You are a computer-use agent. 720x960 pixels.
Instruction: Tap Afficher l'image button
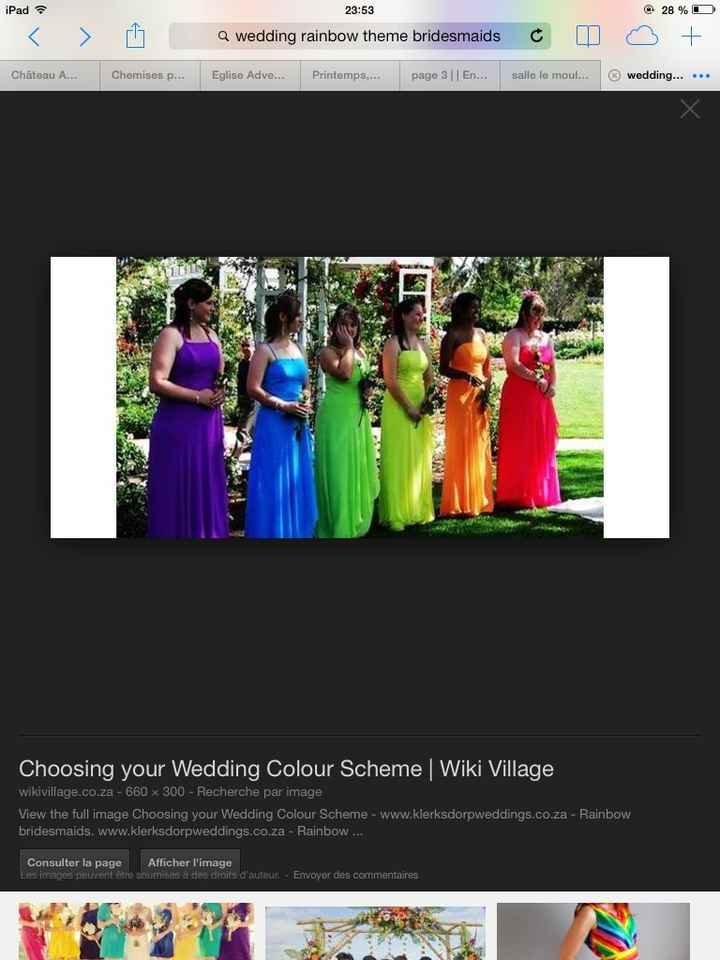[x=190, y=862]
